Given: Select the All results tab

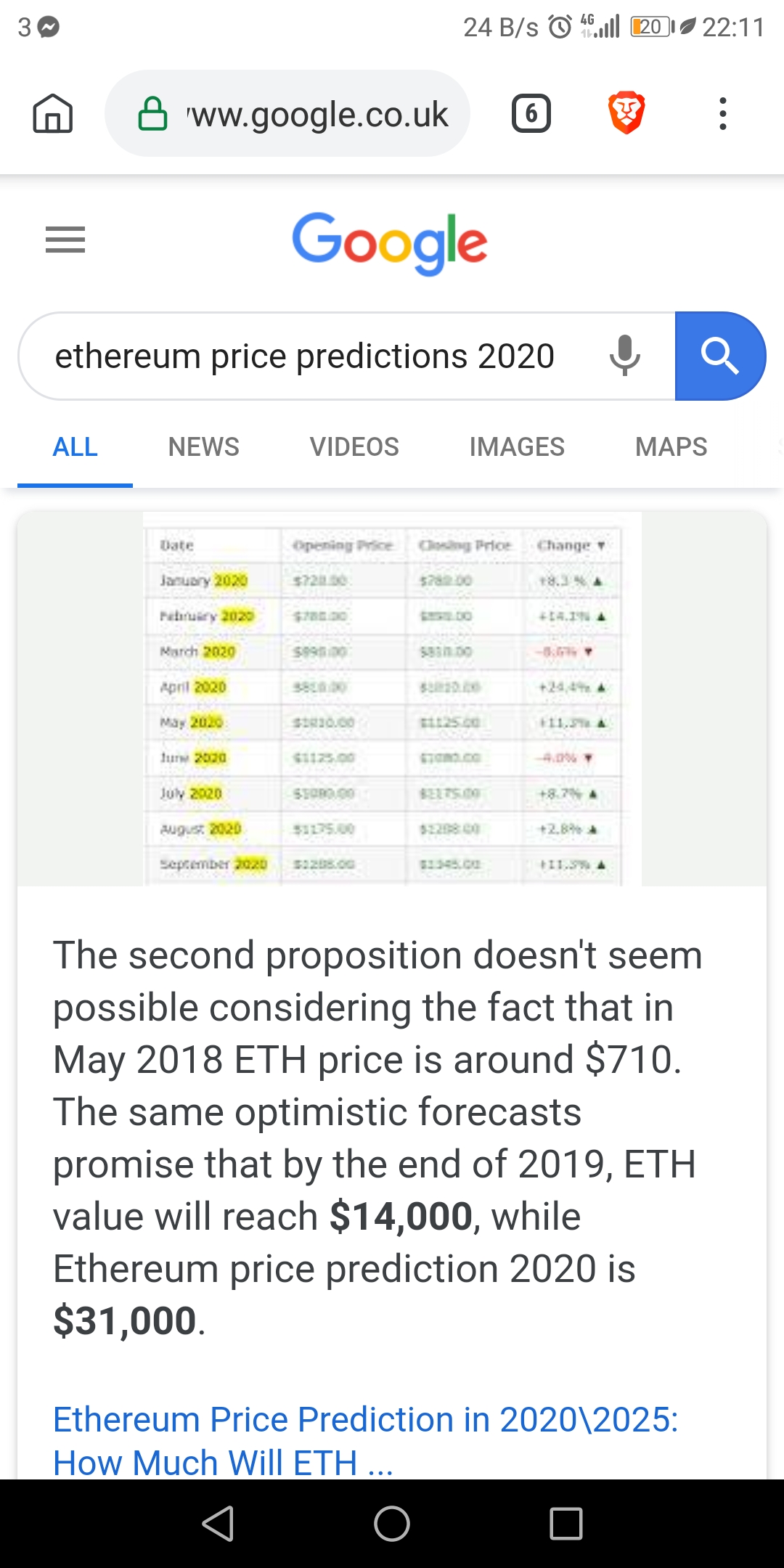Looking at the screenshot, I should tap(75, 446).
